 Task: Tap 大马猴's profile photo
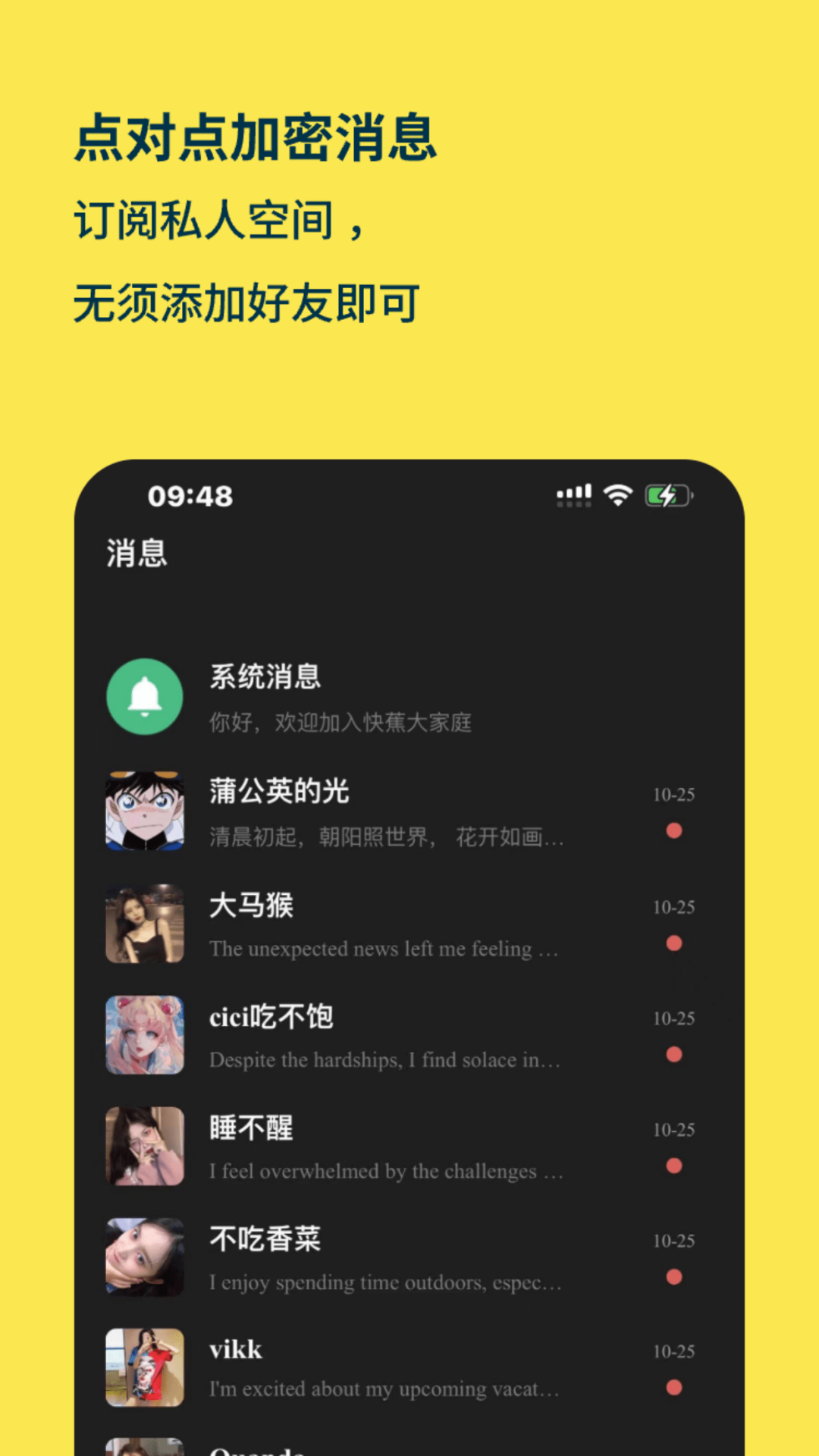click(144, 924)
